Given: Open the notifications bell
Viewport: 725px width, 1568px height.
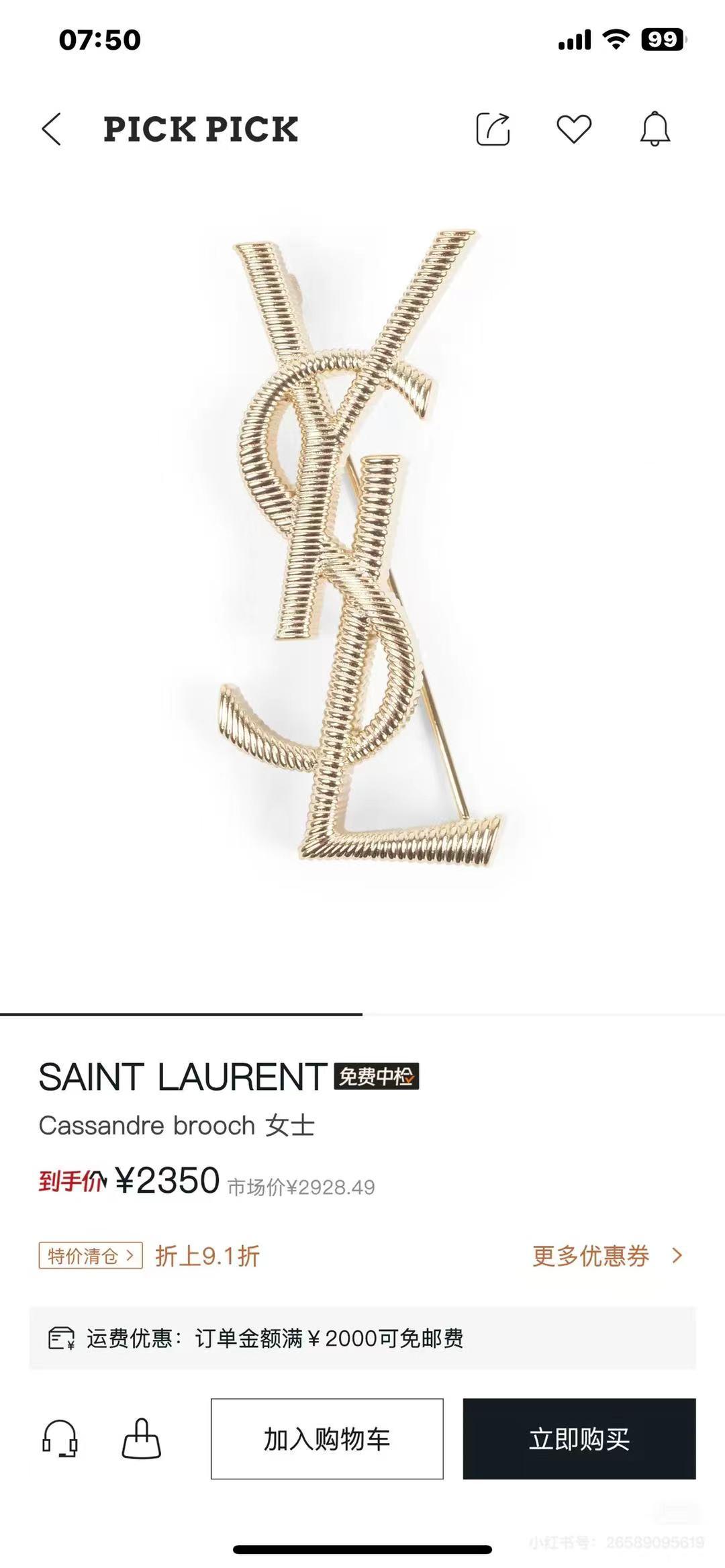Looking at the screenshot, I should 655,129.
